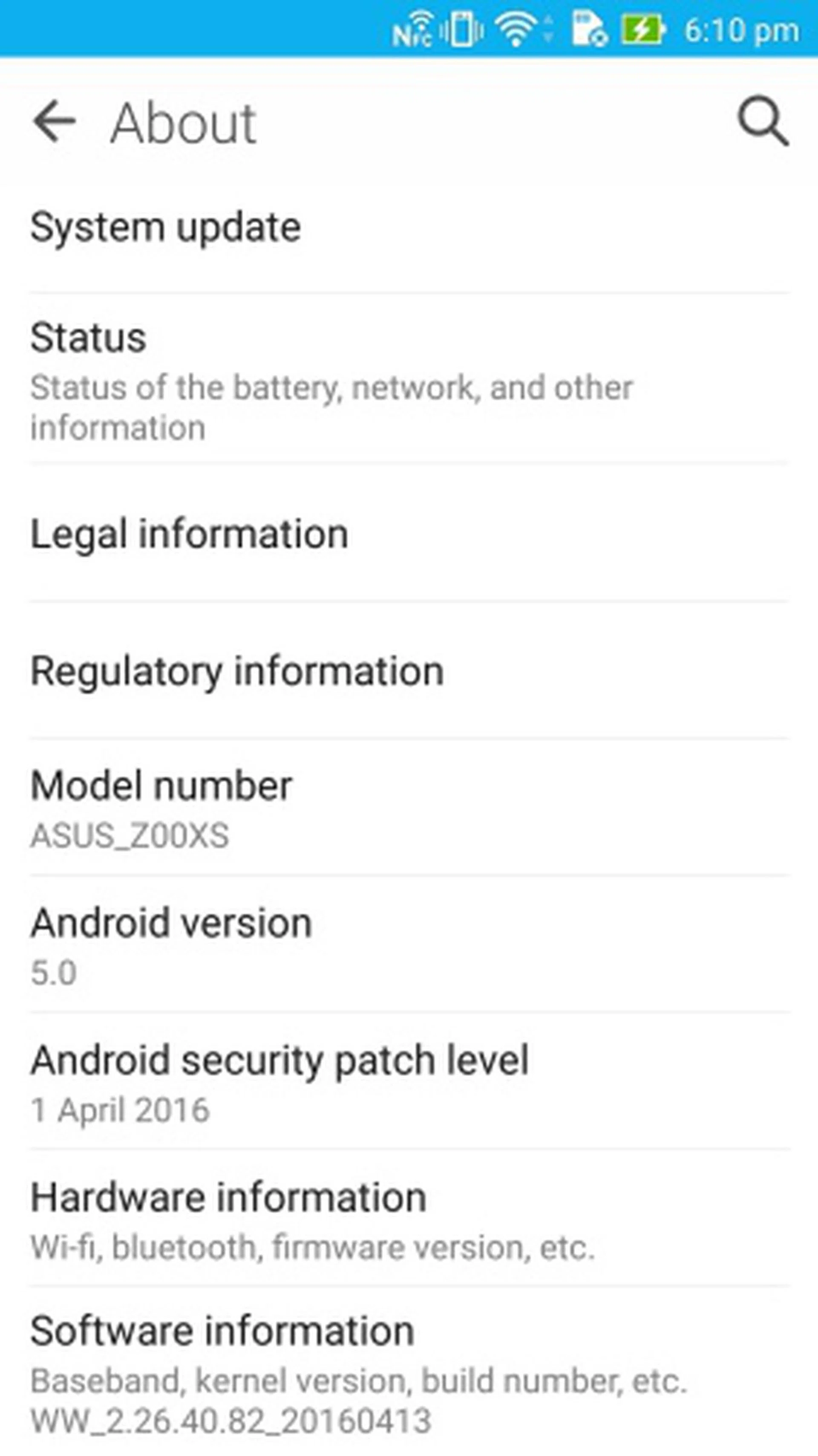Tap the Android version row

point(409,945)
